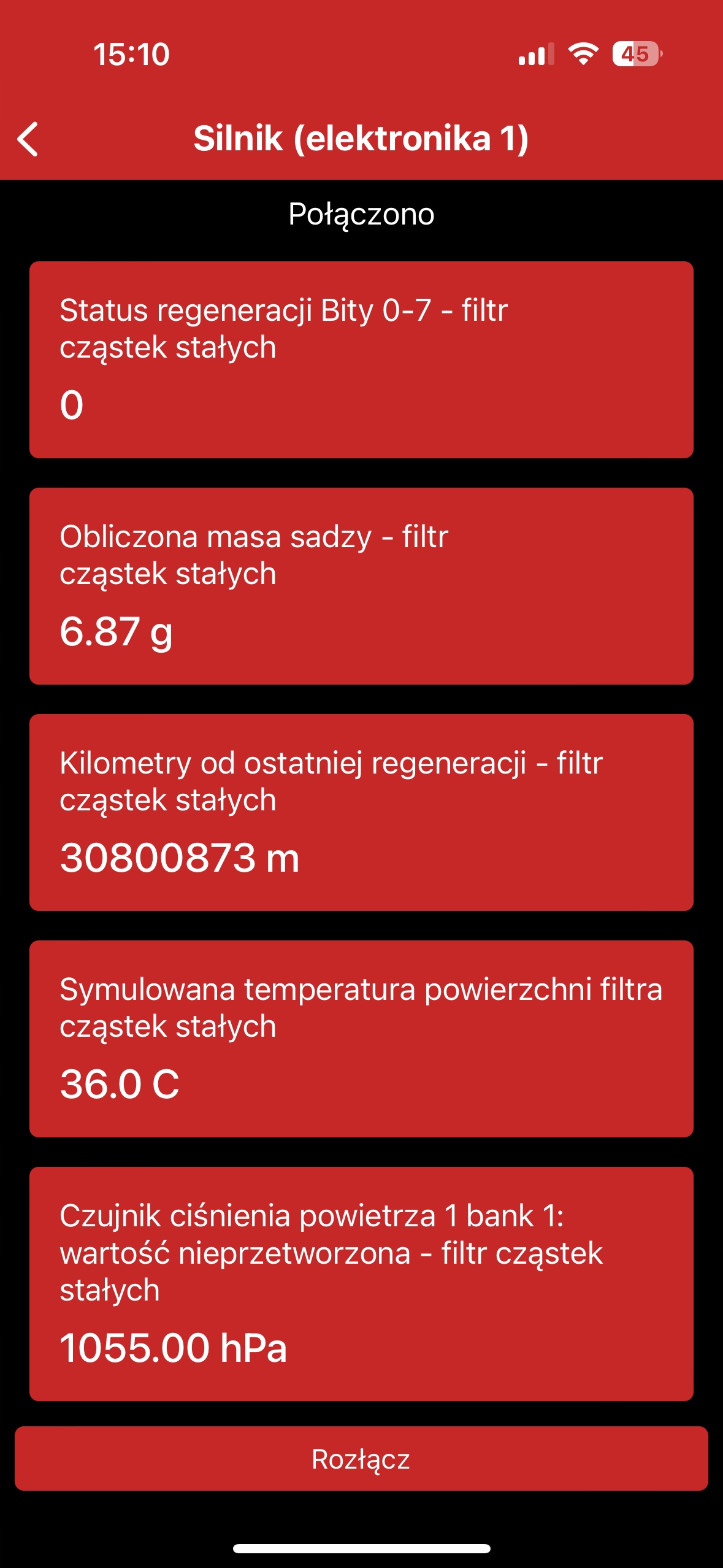The height and width of the screenshot is (1568, 723).
Task: Click the filtr cząstek stałych text on first card
Action: tap(172, 345)
